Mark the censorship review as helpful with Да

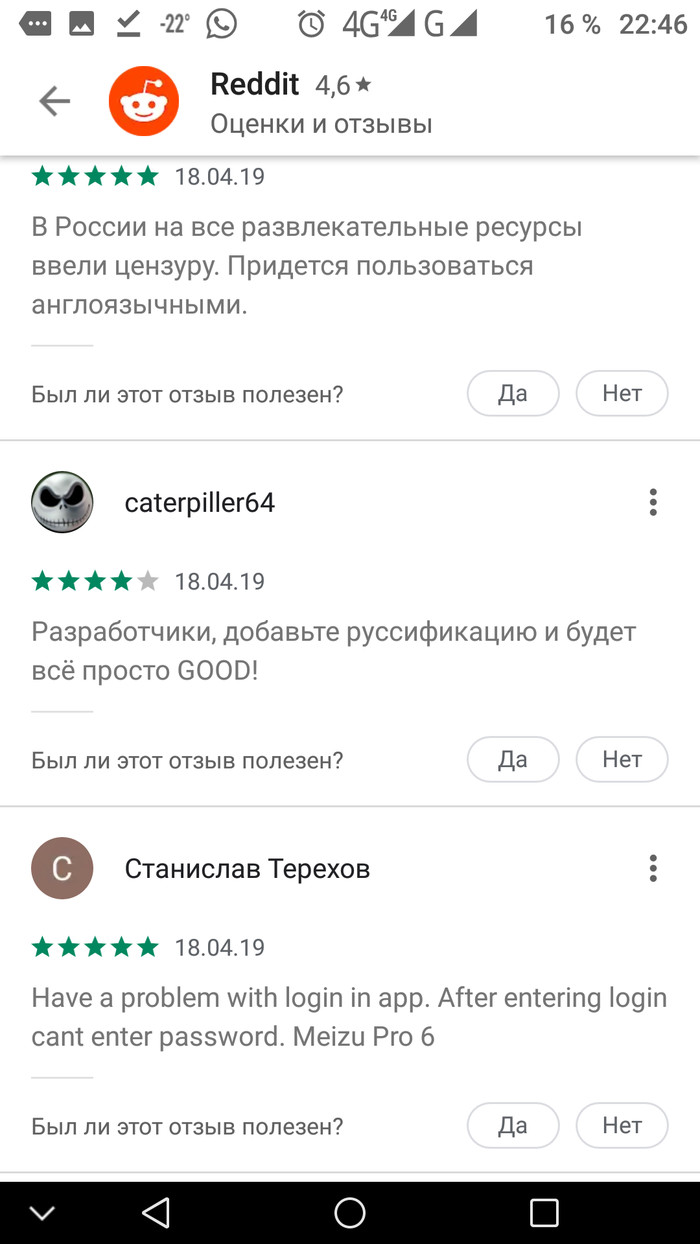[512, 394]
